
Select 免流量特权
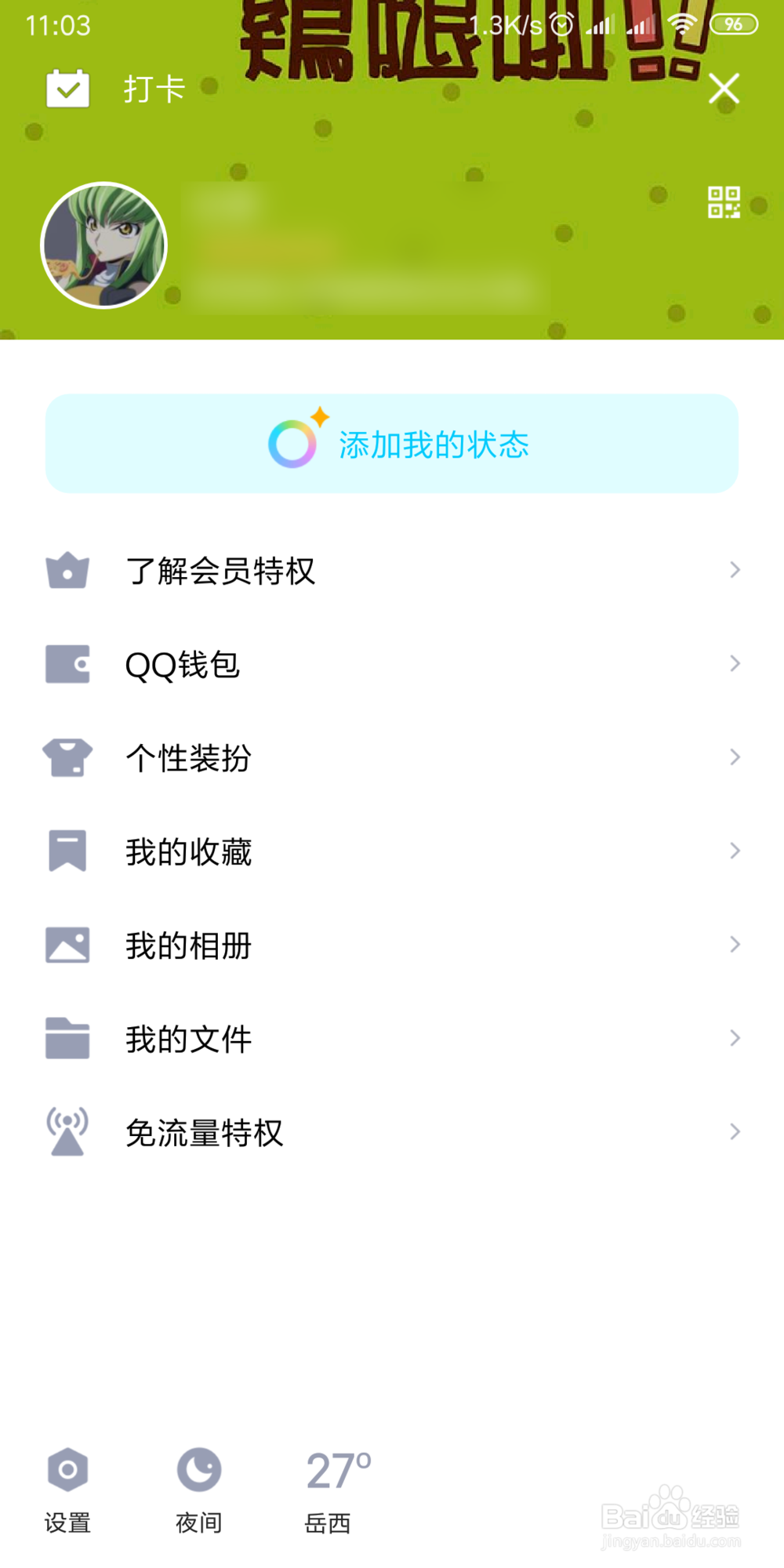tap(392, 1132)
